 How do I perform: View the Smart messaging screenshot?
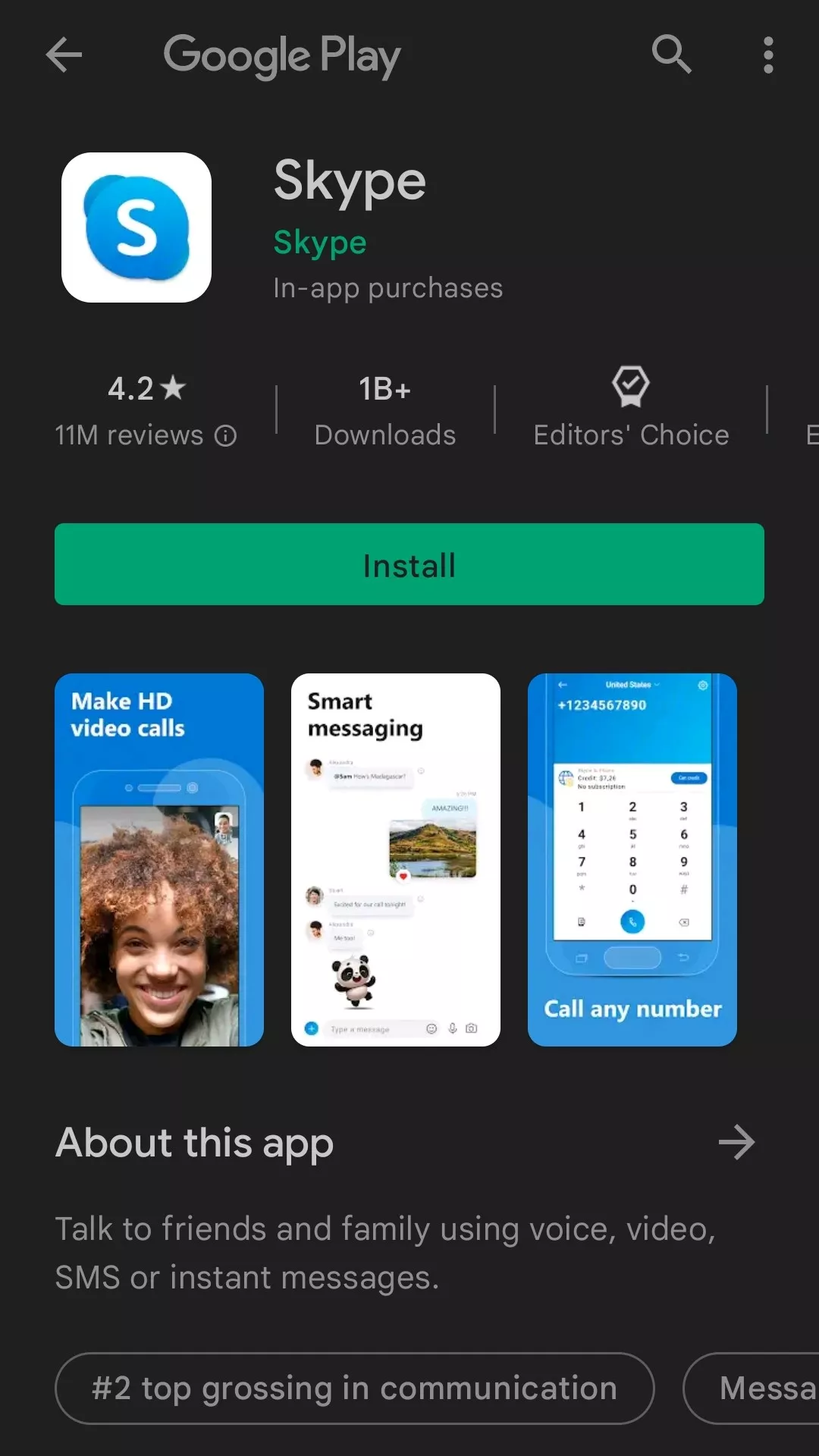click(396, 859)
